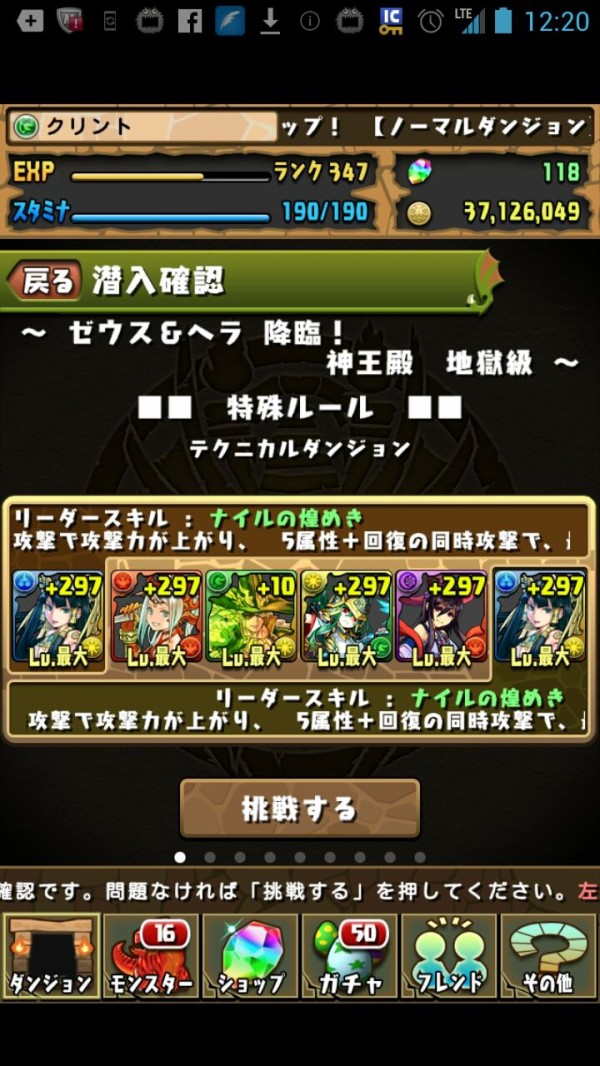Viewport: 600px width, 1066px height.
Task: Go to the ショップ tab
Action: pyautogui.click(x=250, y=957)
